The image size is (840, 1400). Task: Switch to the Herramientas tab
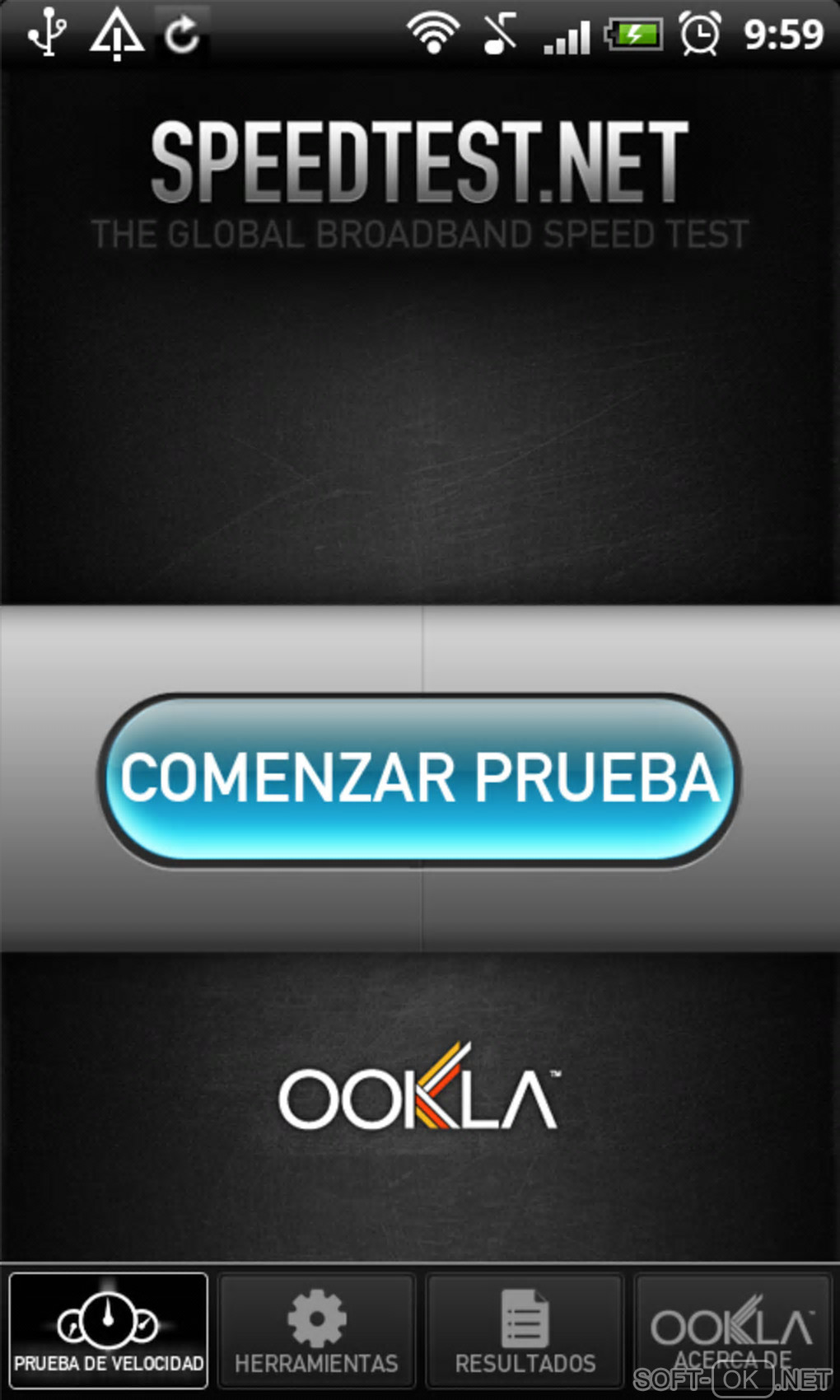coord(316,1331)
